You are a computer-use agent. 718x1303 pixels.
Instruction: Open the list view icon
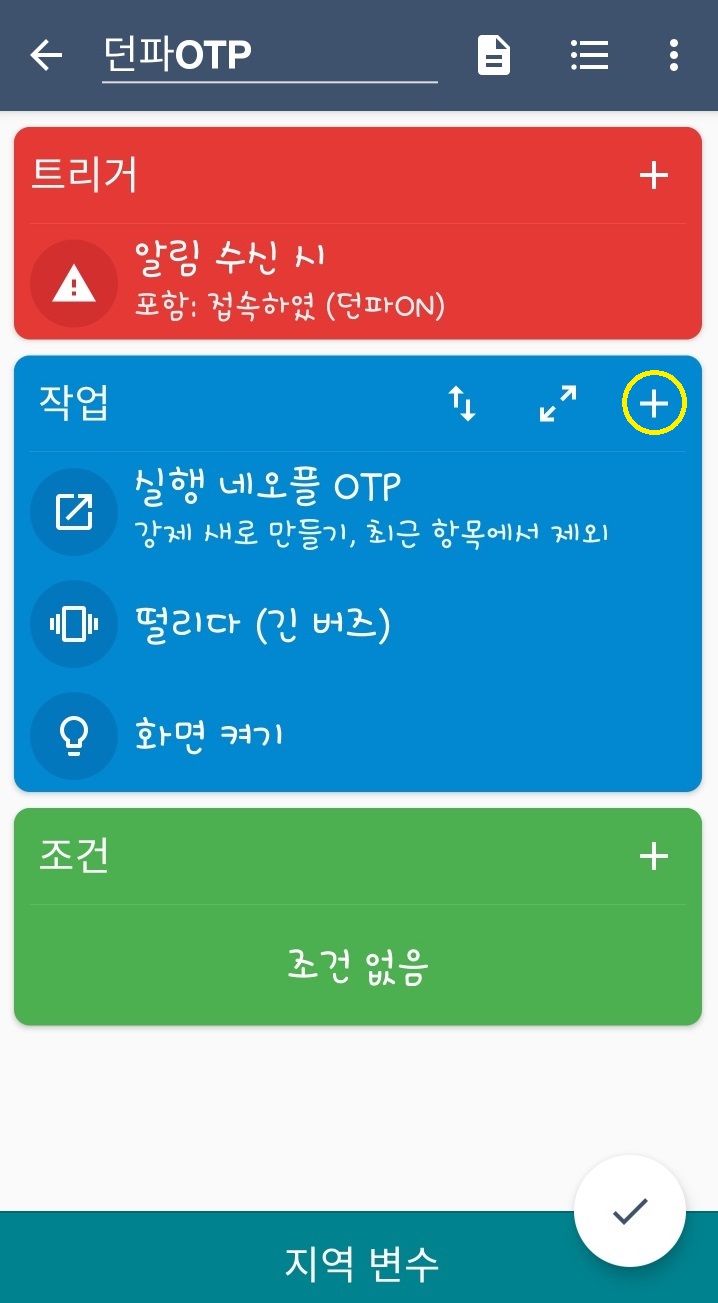[589, 56]
